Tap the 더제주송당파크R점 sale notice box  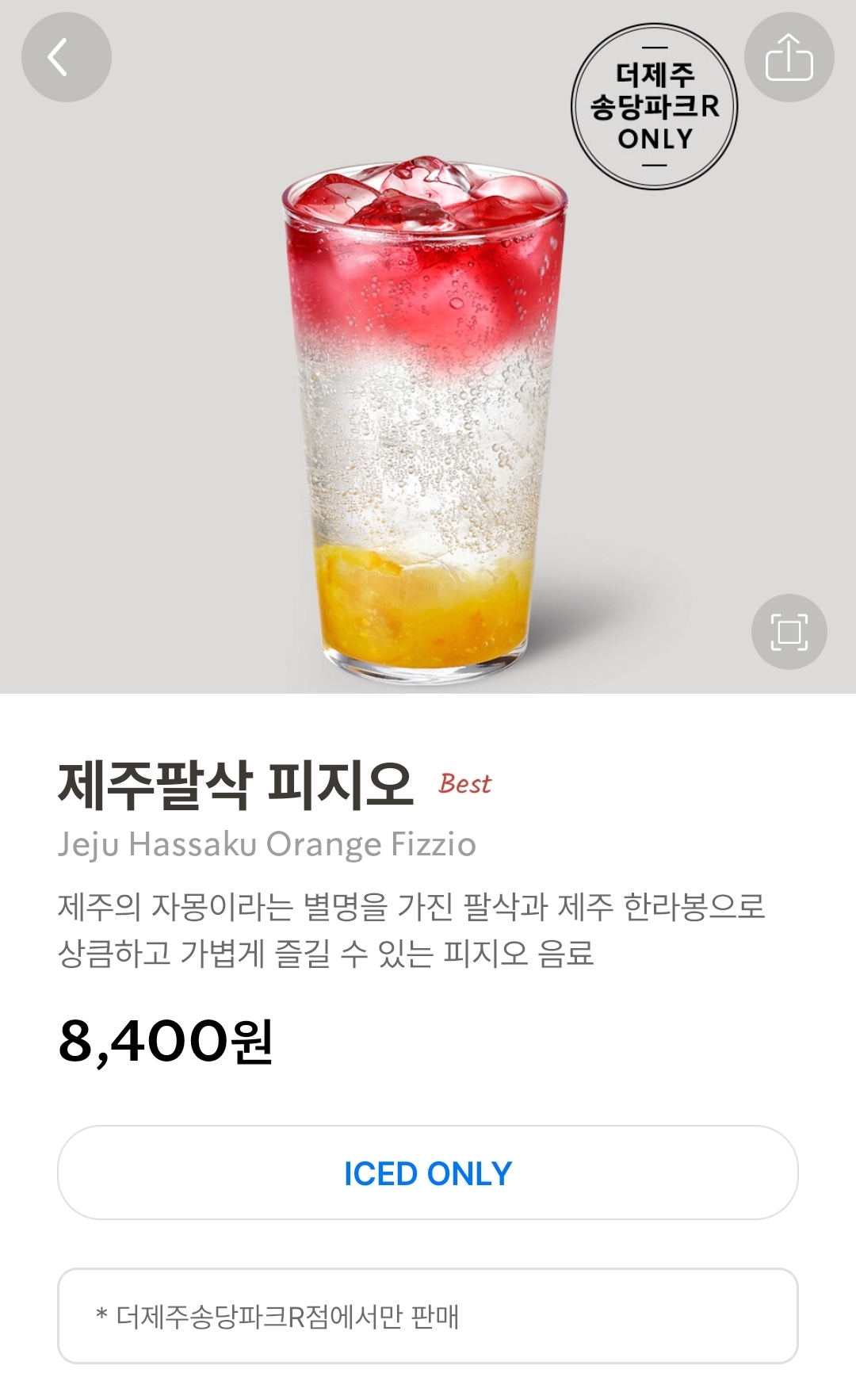(428, 1312)
